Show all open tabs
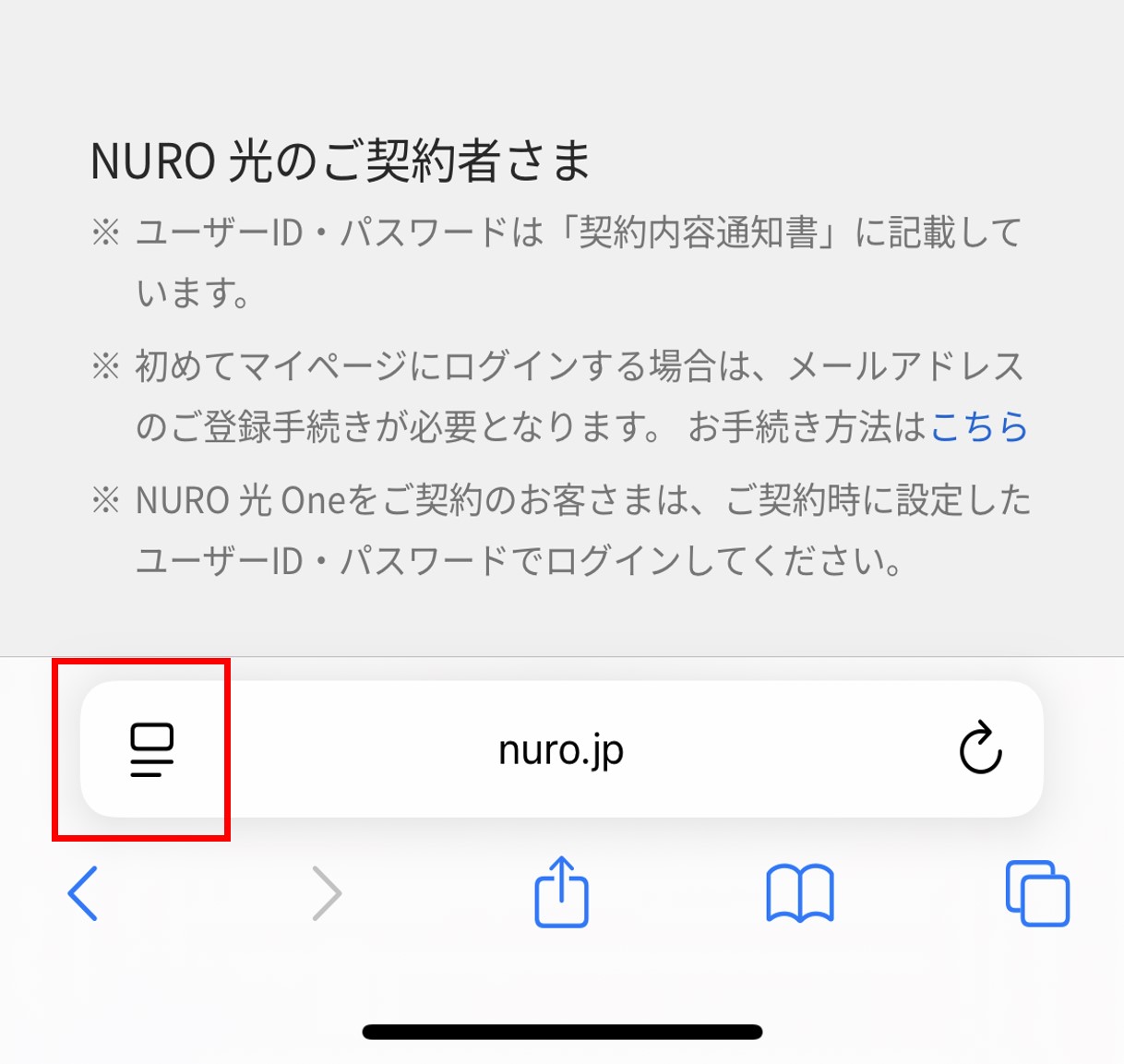 click(1037, 893)
